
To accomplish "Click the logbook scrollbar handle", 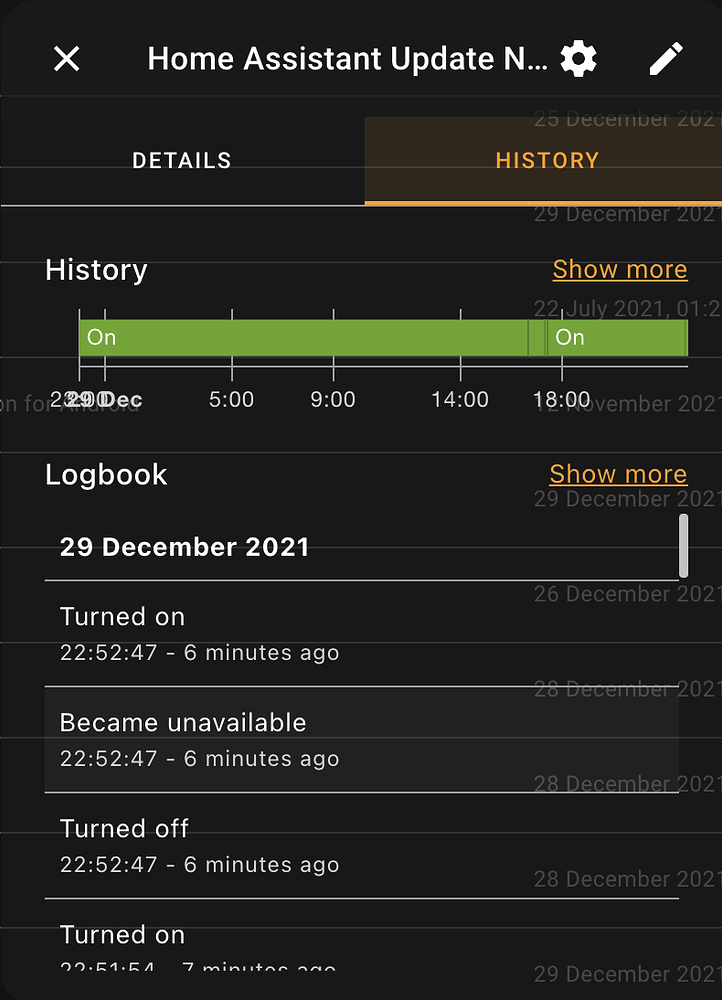I will click(x=684, y=545).
